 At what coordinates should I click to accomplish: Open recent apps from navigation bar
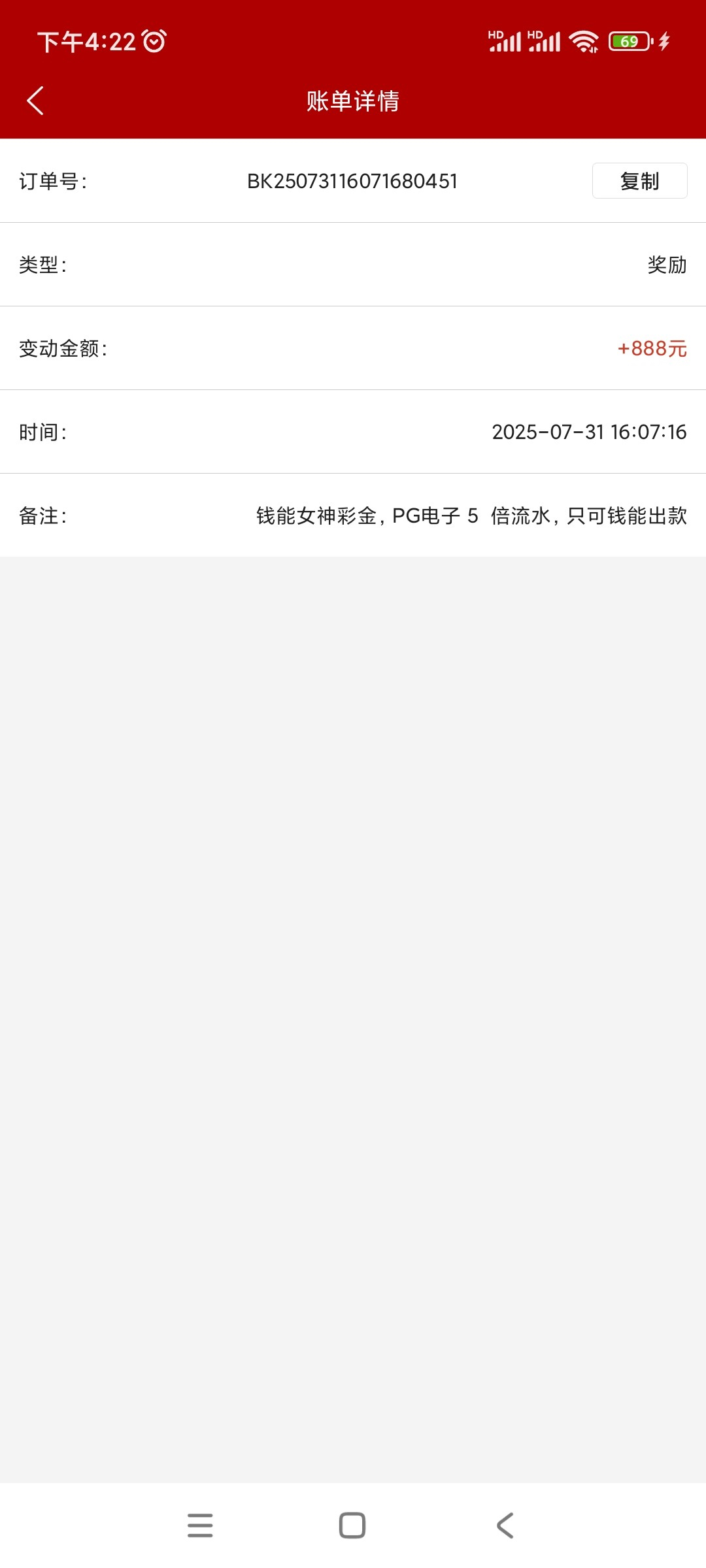tap(200, 1526)
